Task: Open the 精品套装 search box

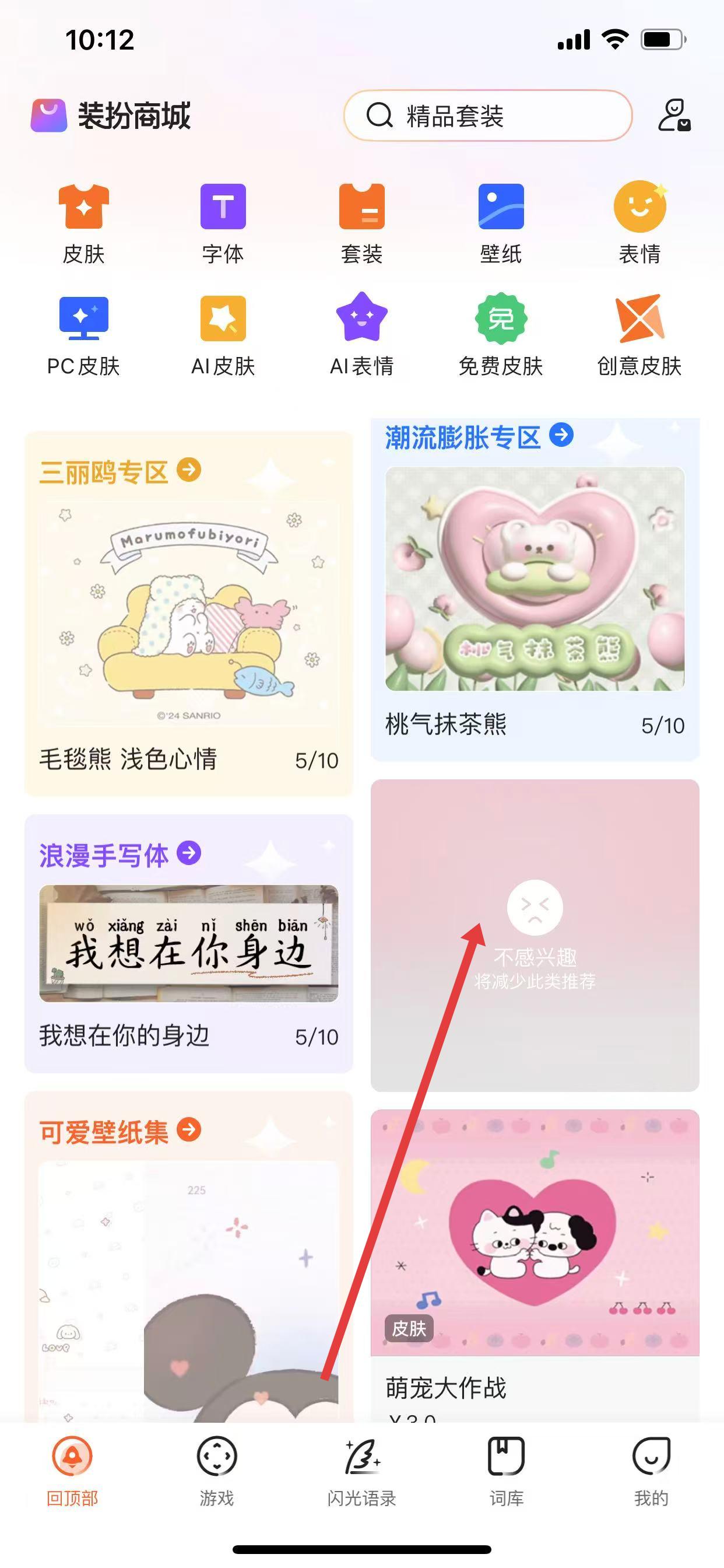Action: [x=487, y=116]
